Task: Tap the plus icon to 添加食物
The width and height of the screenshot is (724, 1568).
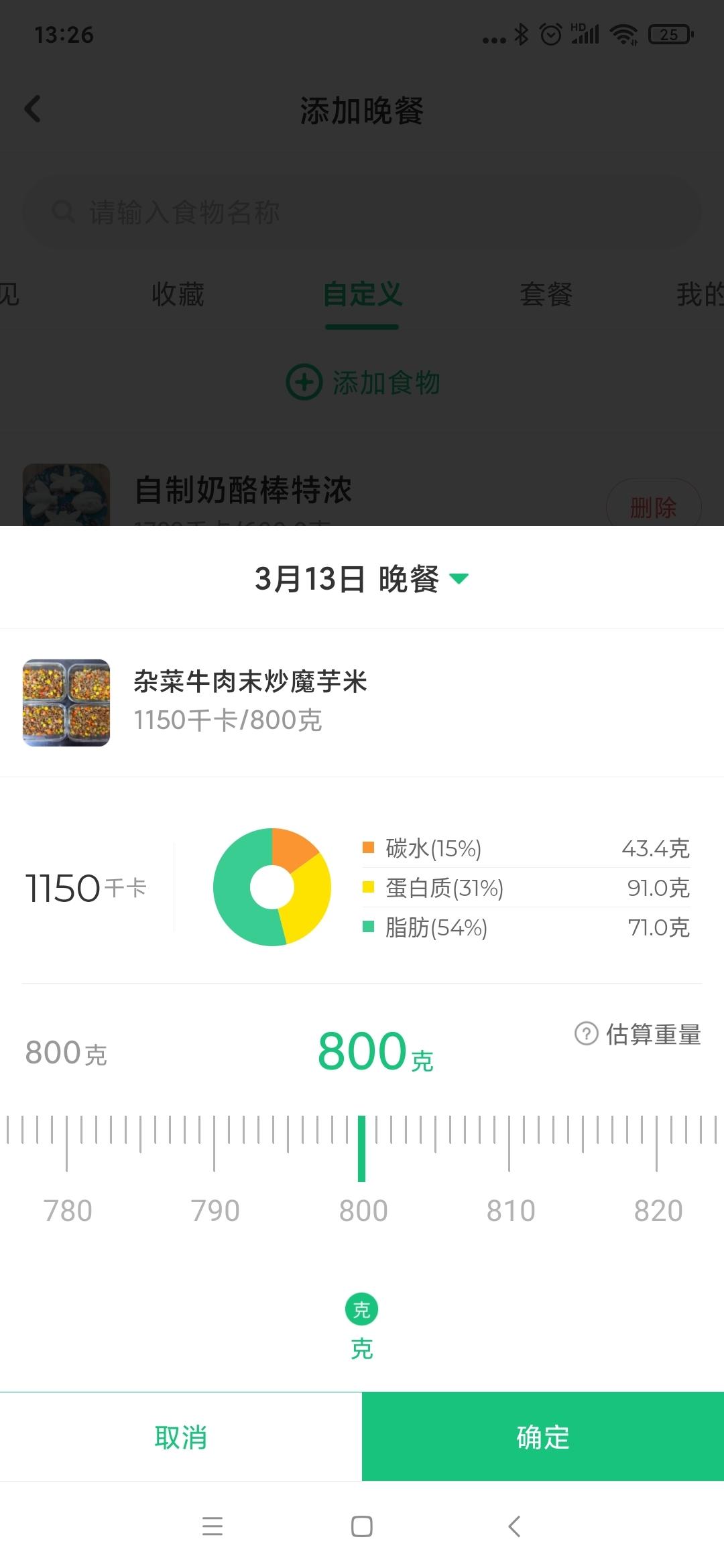Action: point(305,383)
